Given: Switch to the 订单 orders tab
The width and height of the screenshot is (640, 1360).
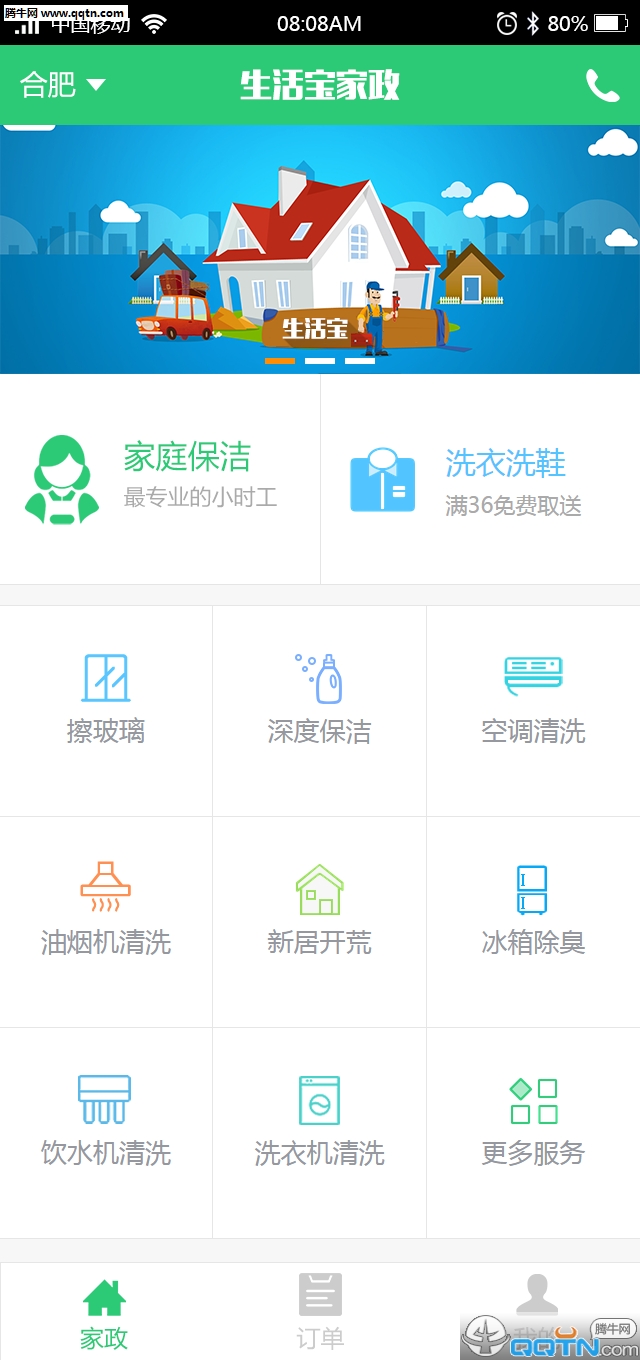Looking at the screenshot, I should click(320, 1312).
